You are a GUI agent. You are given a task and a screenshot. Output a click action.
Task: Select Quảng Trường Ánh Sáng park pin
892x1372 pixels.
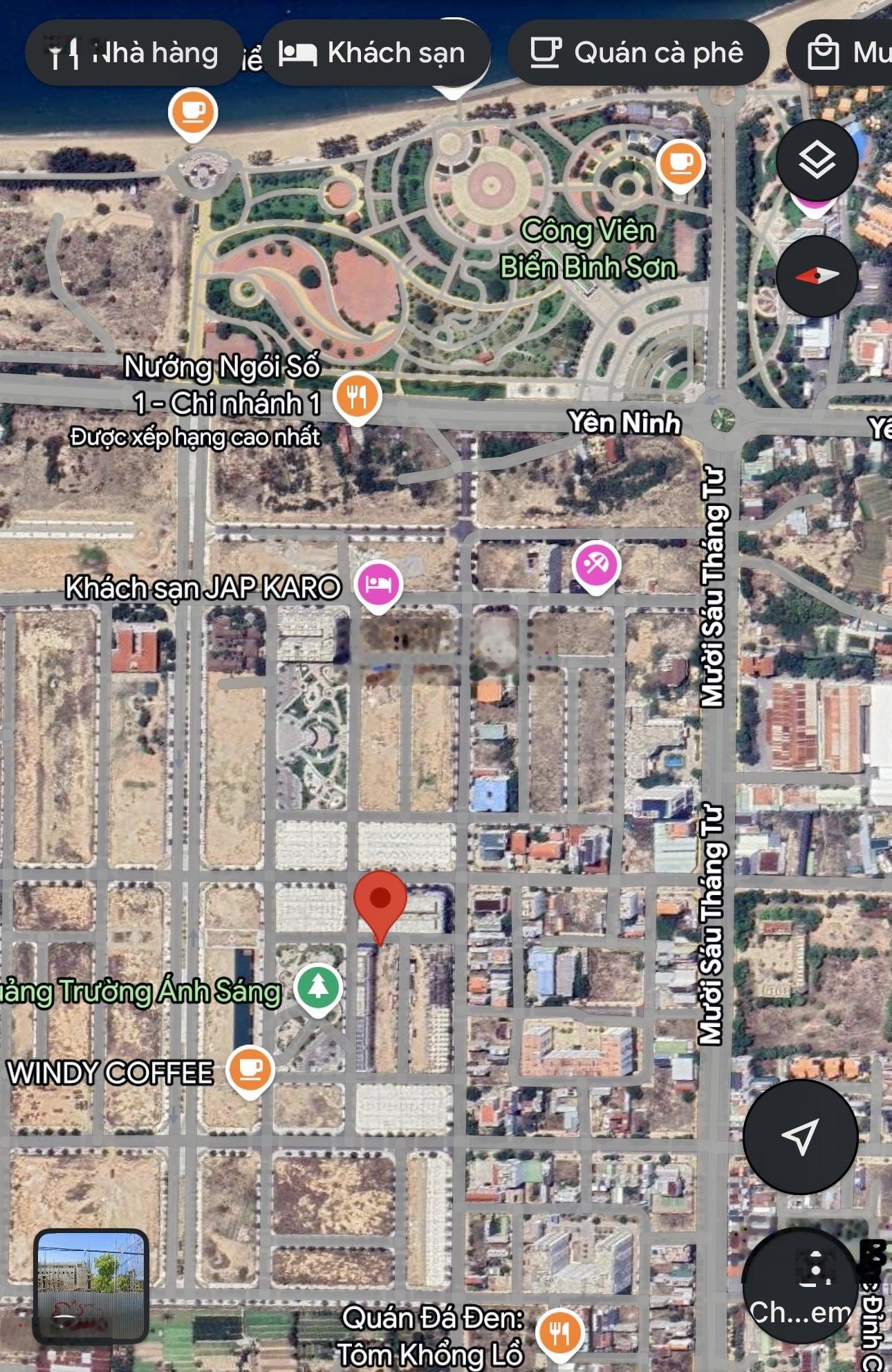pos(318,987)
